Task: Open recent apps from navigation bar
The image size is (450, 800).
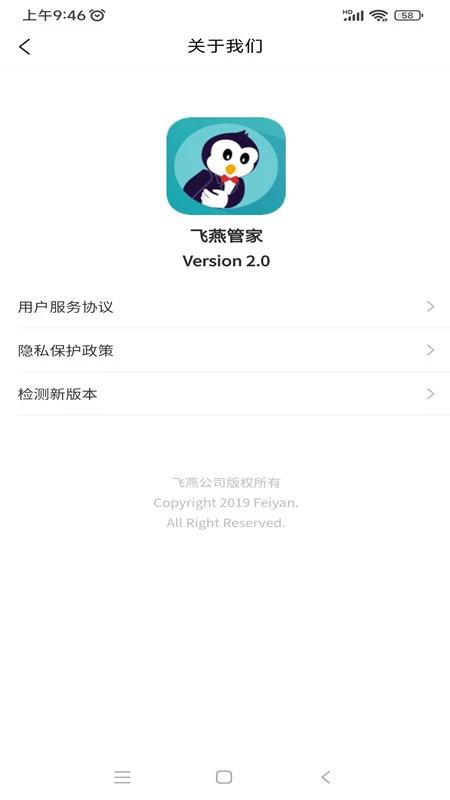Action: [x=122, y=777]
